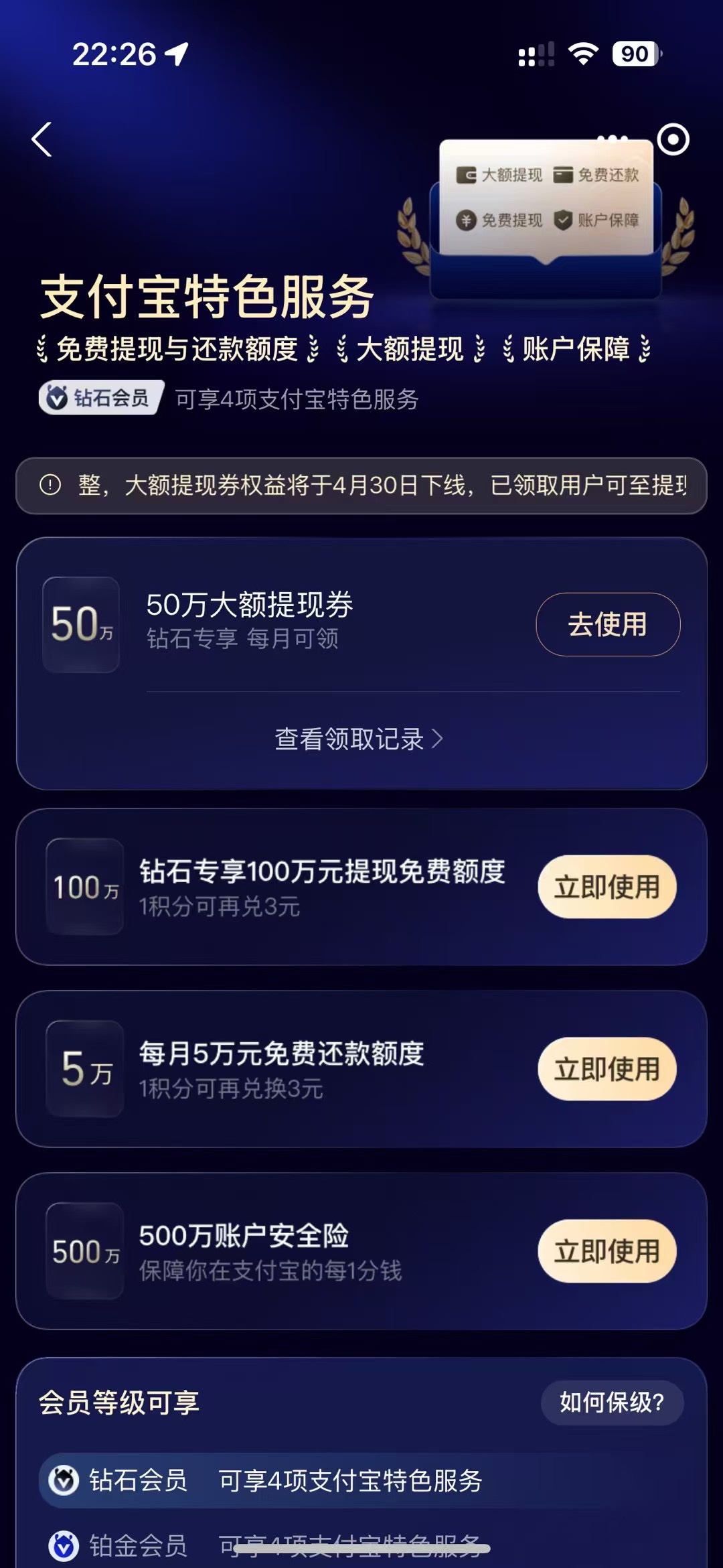
Task: Select the 钻石会员 level row
Action: click(x=361, y=1480)
